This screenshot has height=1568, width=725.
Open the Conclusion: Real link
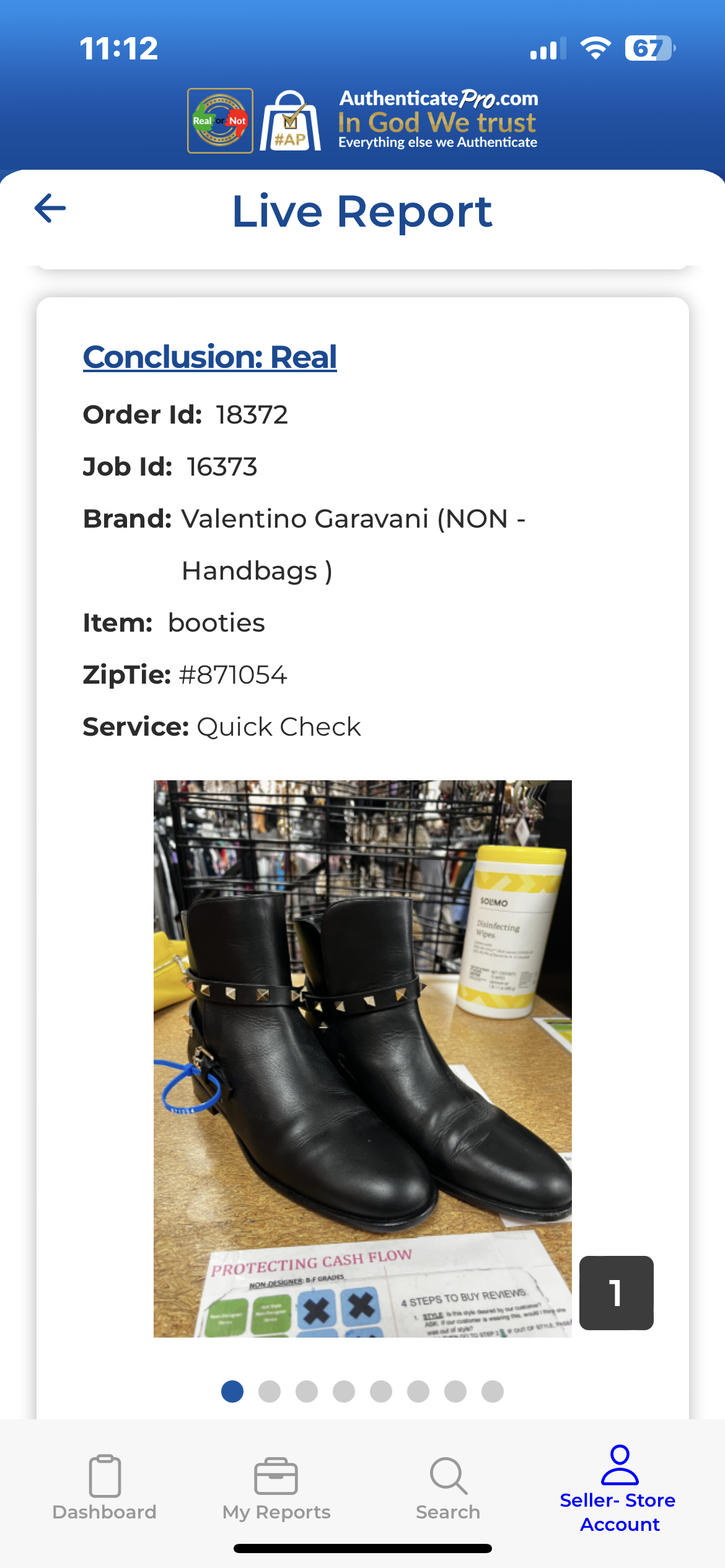click(209, 357)
